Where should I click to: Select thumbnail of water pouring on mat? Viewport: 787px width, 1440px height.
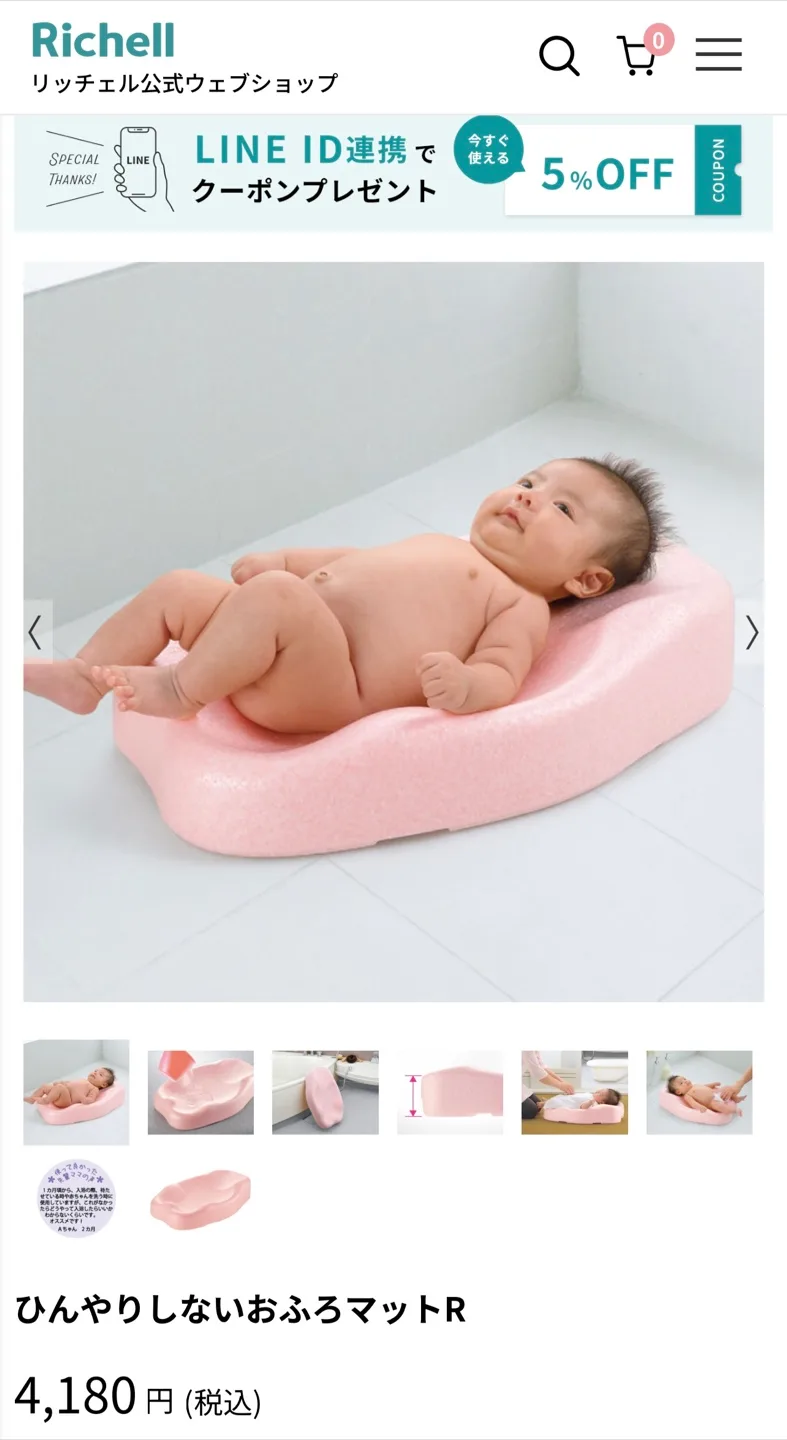tap(200, 1092)
